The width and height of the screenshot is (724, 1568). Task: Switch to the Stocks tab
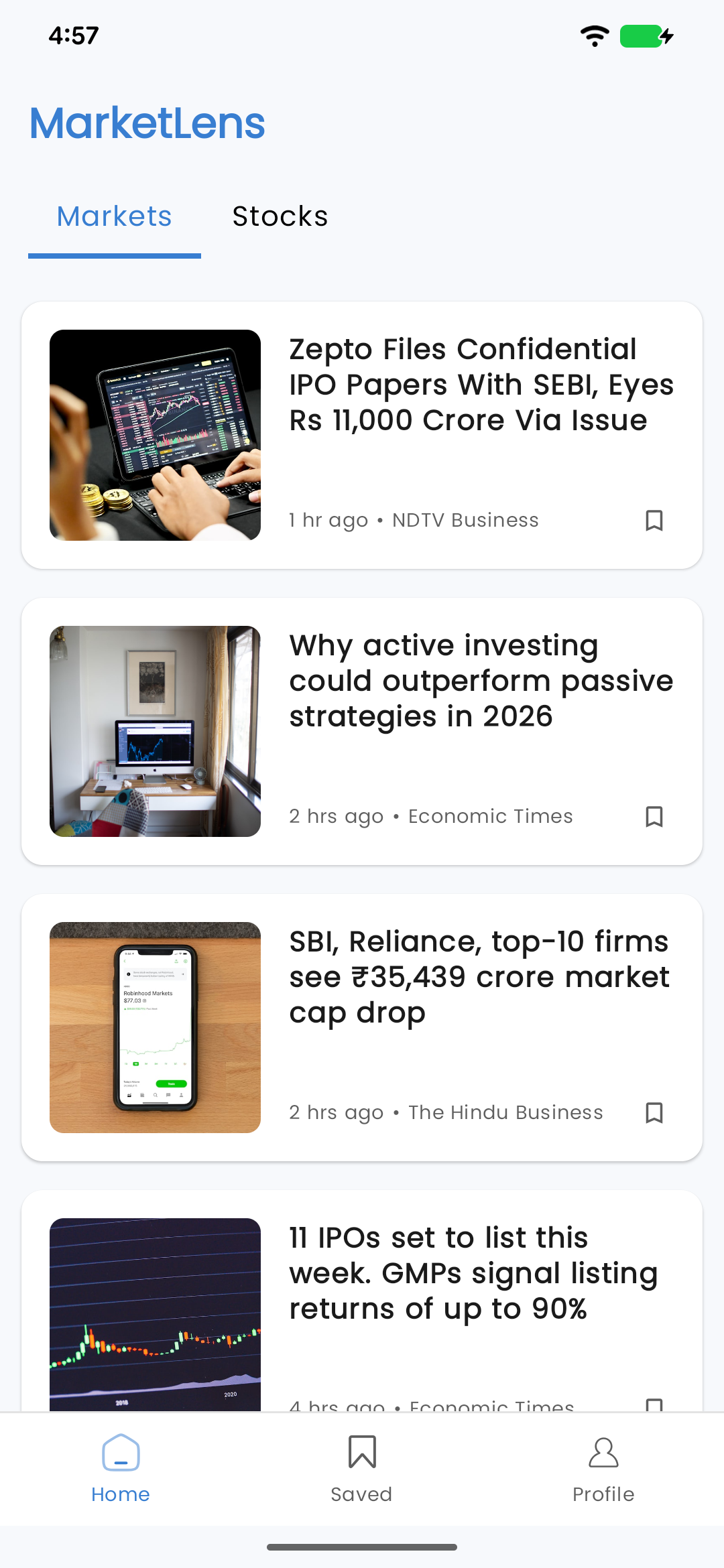coord(280,217)
